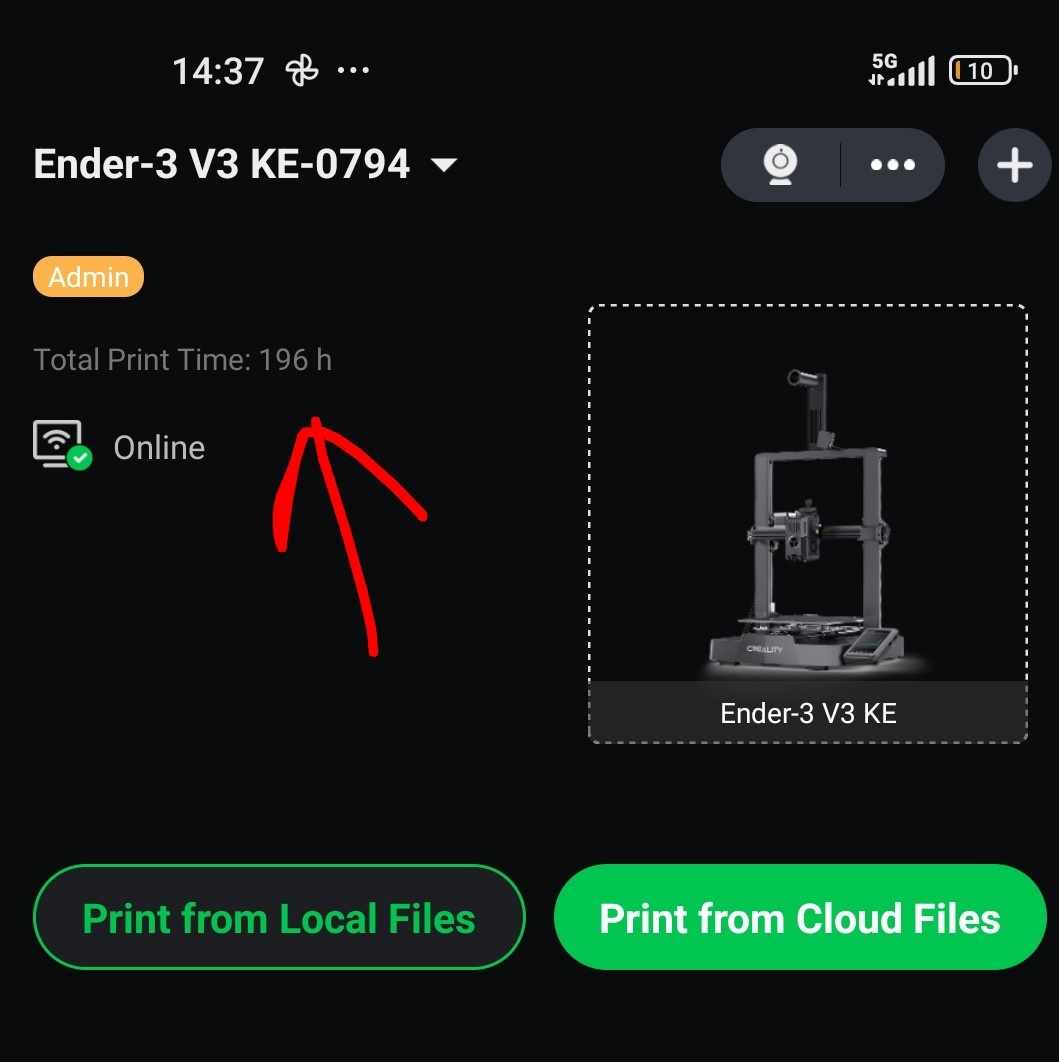Expand the printer name dropdown arrow
The image size is (1059, 1062).
tap(443, 166)
